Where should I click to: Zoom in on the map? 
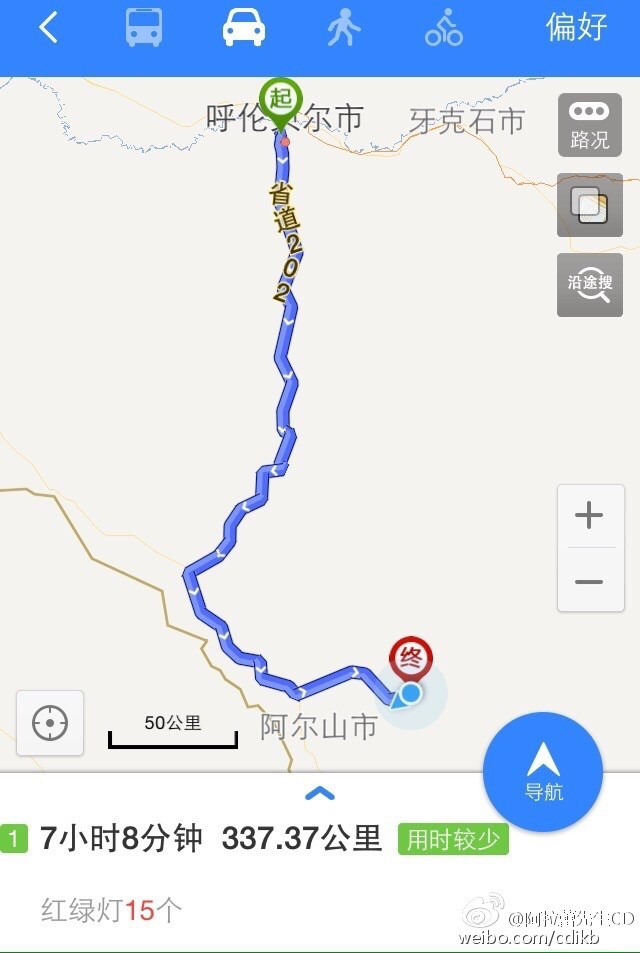click(x=589, y=516)
